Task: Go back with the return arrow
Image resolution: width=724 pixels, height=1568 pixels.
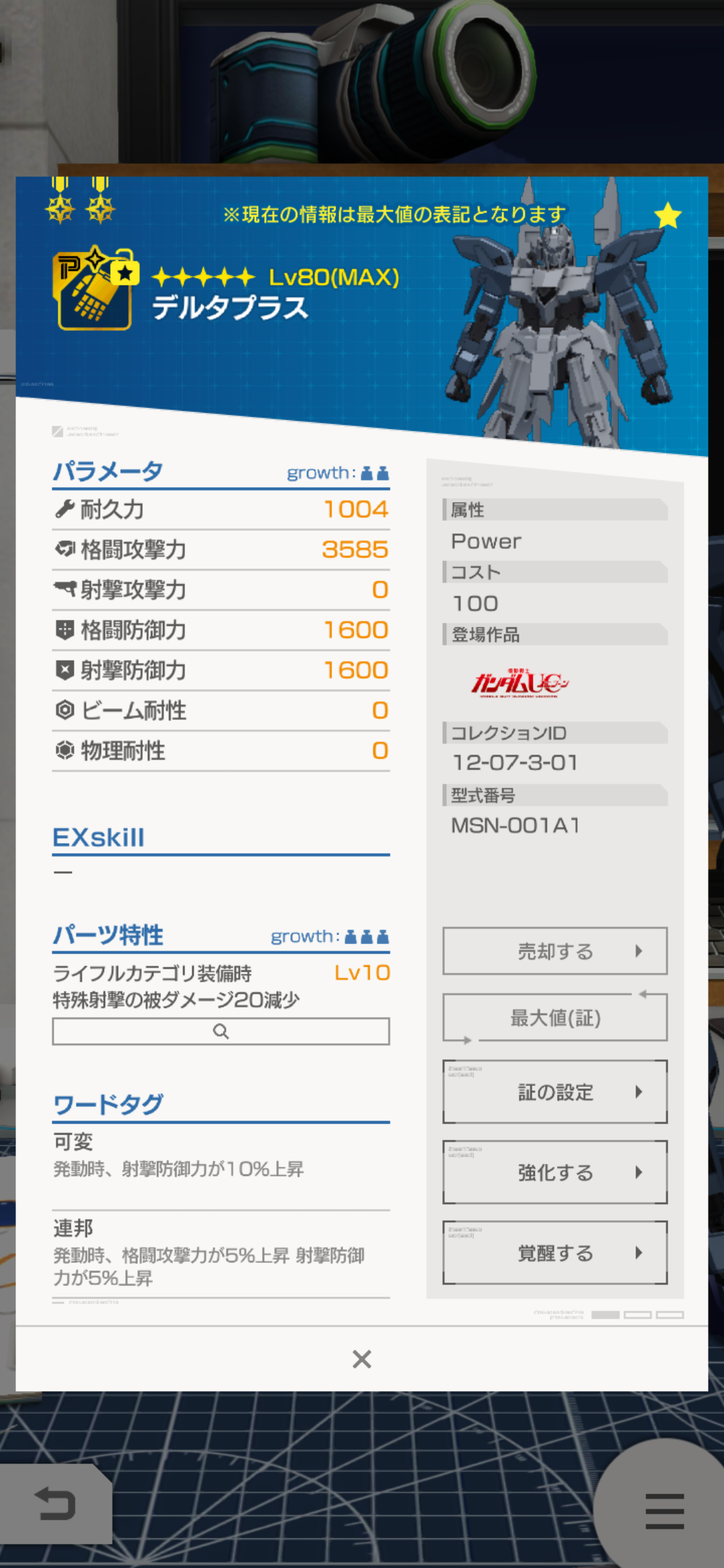Action: click(x=56, y=1504)
